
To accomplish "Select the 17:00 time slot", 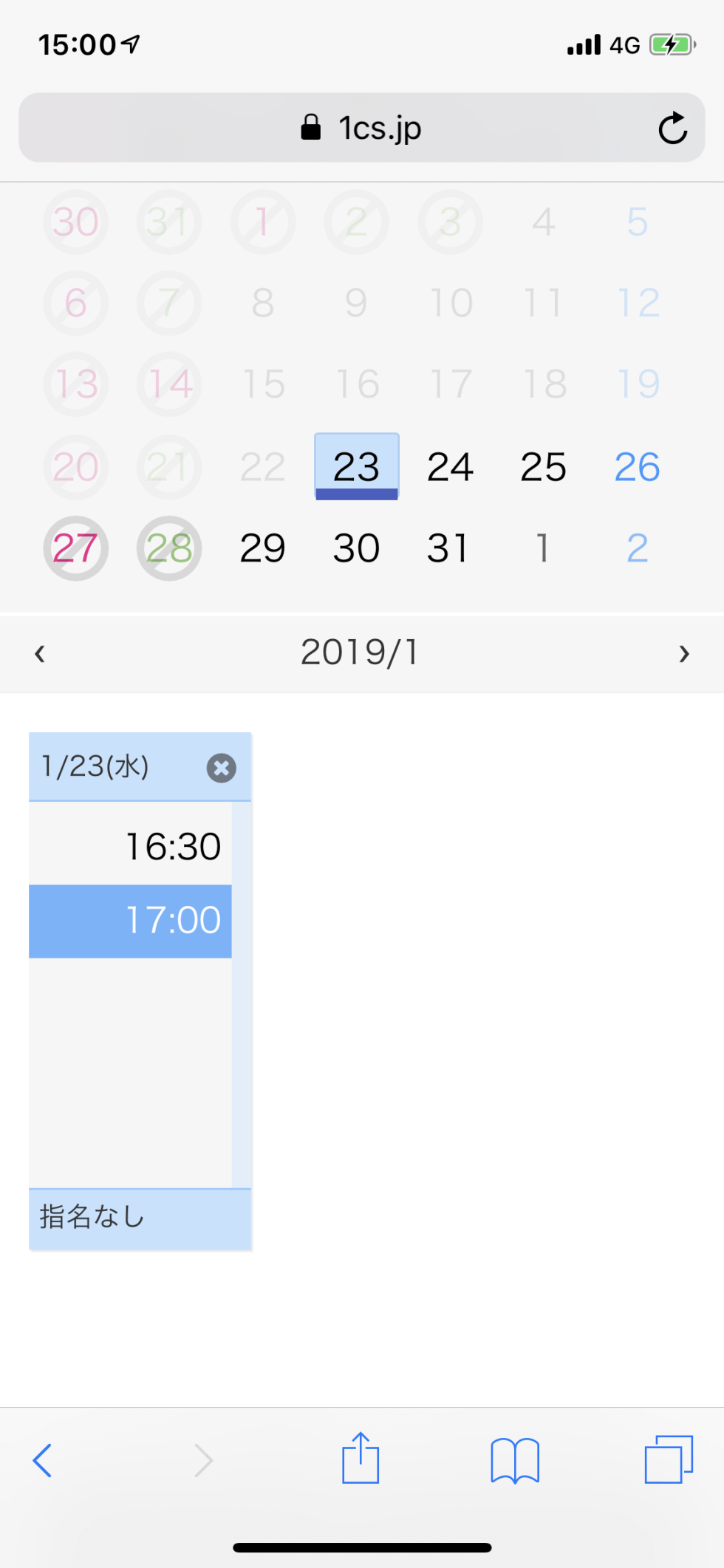I will click(x=130, y=921).
